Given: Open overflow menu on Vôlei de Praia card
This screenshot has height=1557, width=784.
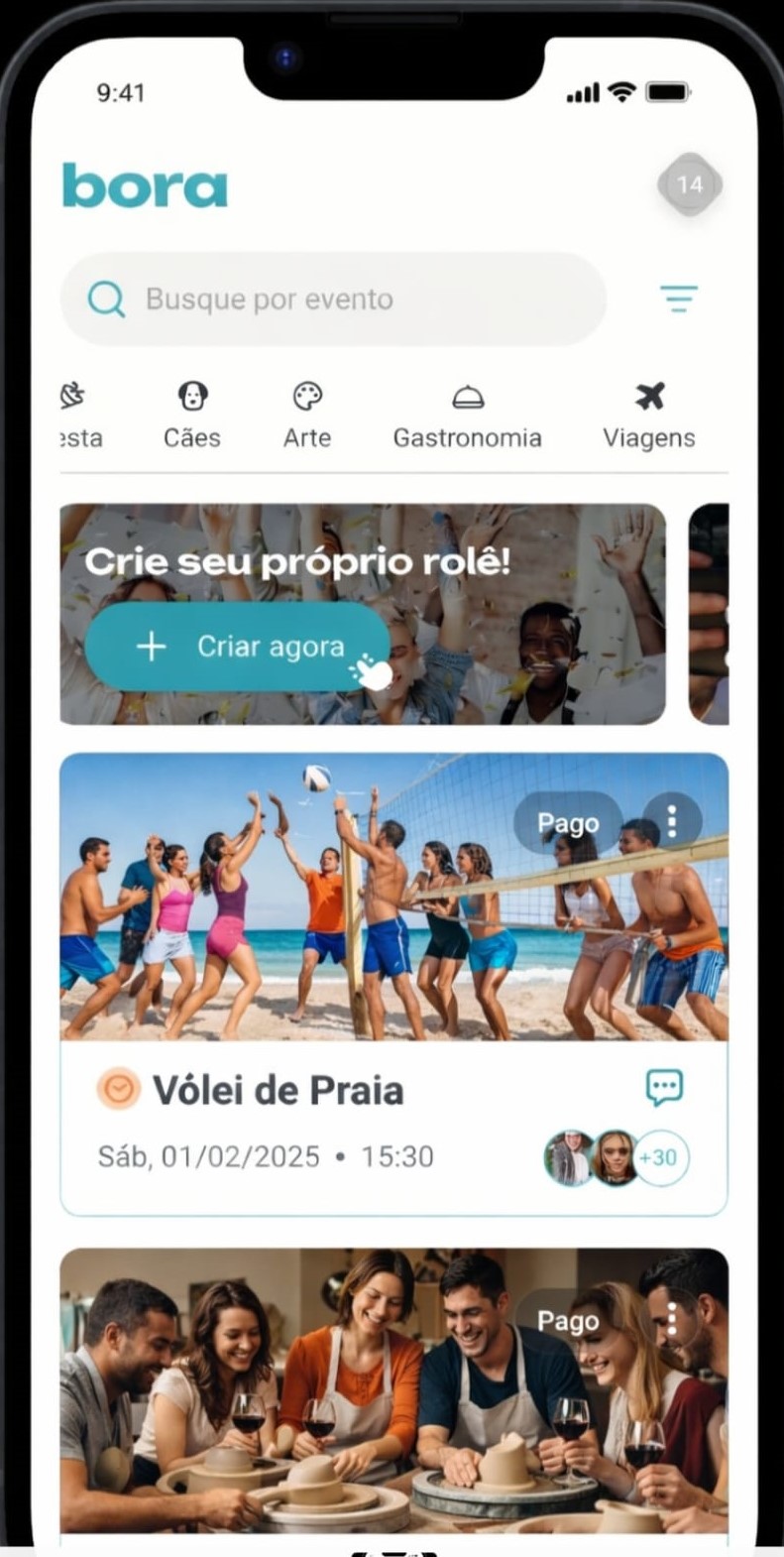Looking at the screenshot, I should point(672,821).
